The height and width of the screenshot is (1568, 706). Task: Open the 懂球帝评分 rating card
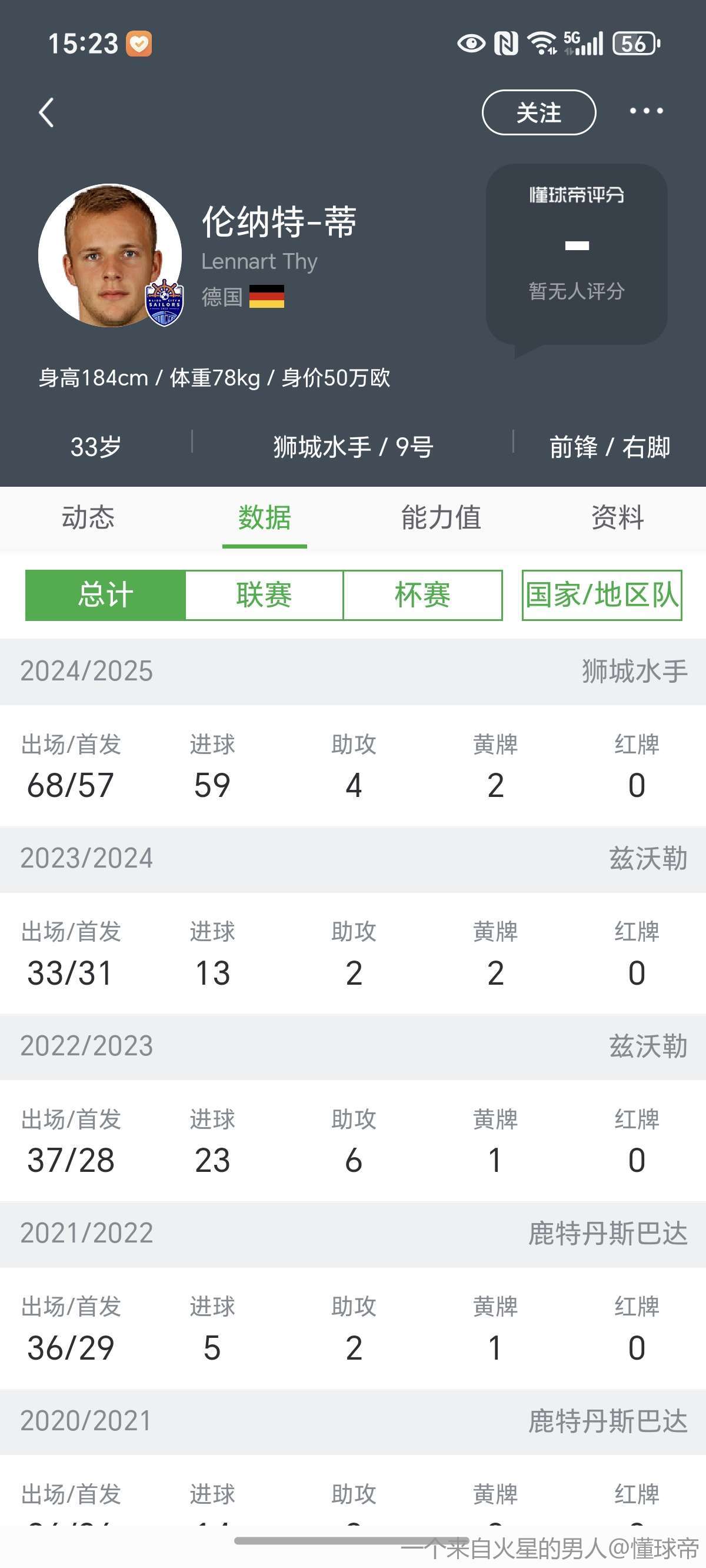coord(577,254)
